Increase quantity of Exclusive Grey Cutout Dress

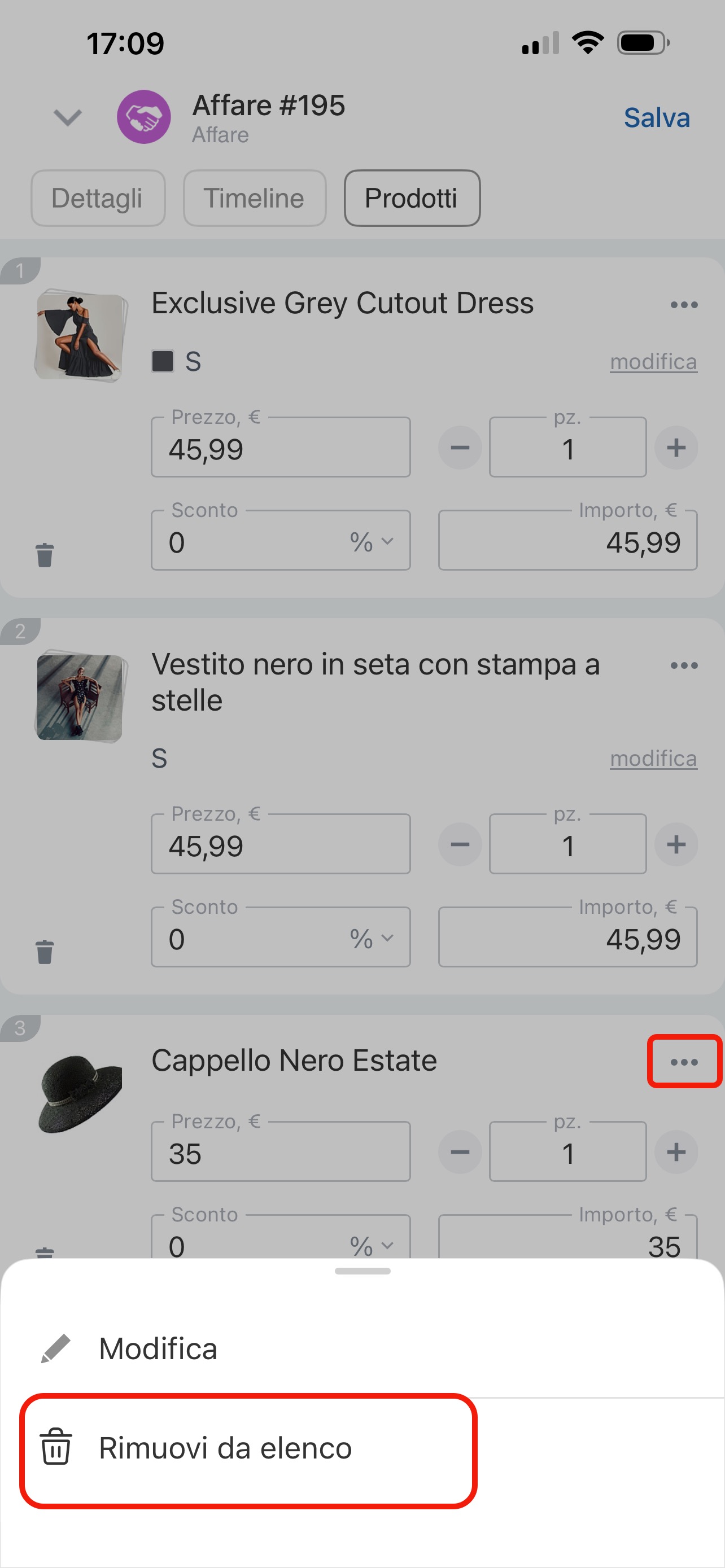(x=676, y=448)
